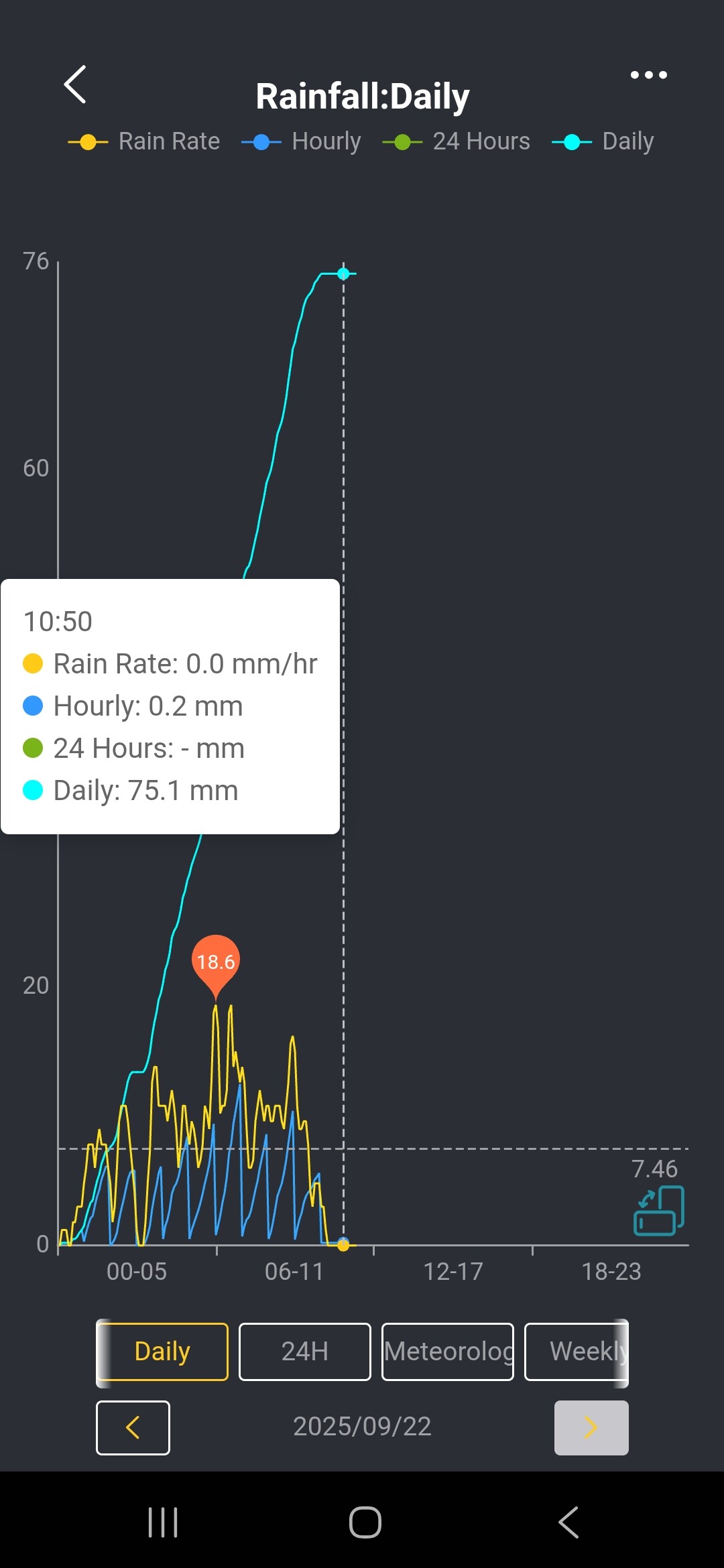Screen dimensions: 724x1568
Task: Switch to the Weekly view
Action: (x=577, y=1352)
